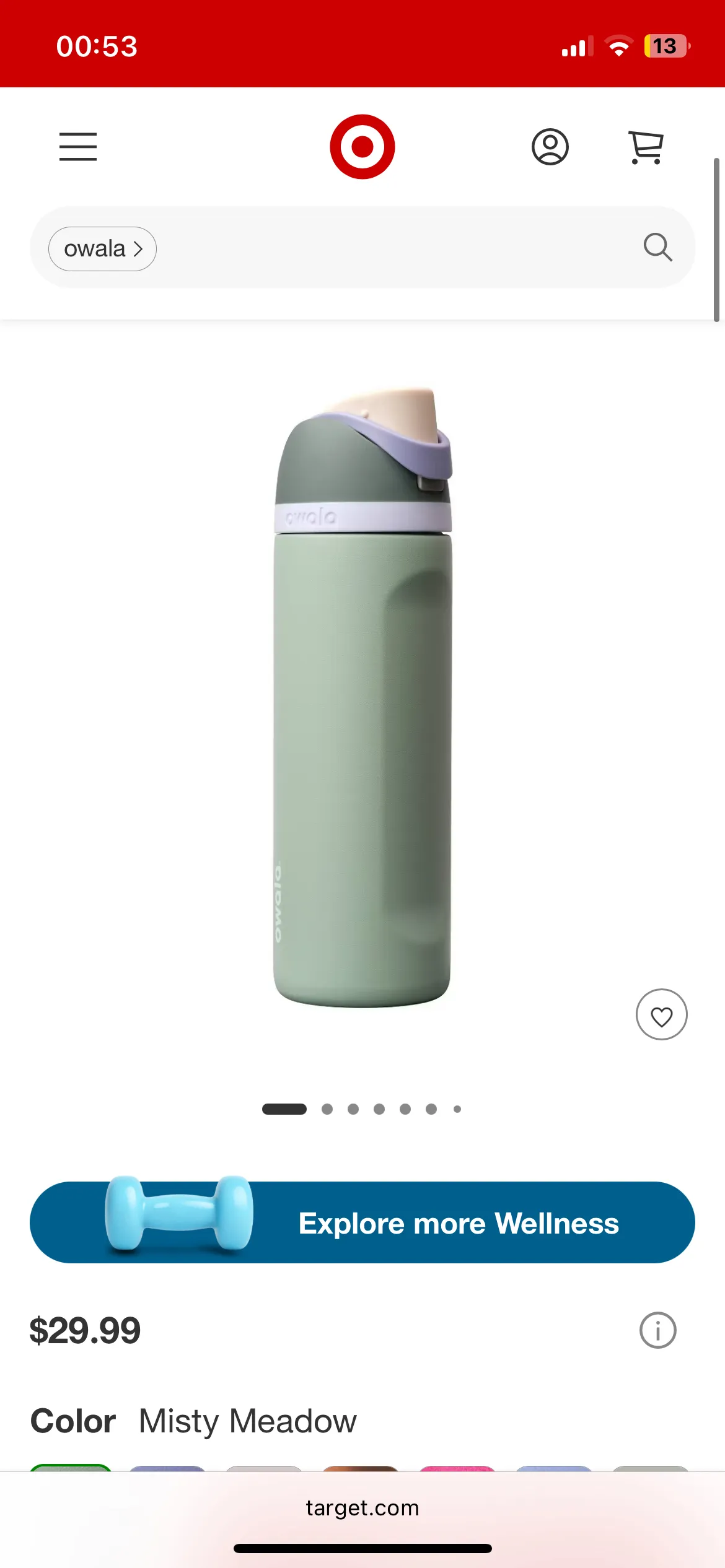Screen dimensions: 725x1568
Task: Tap the battery indicator in status bar
Action: [x=666, y=45]
